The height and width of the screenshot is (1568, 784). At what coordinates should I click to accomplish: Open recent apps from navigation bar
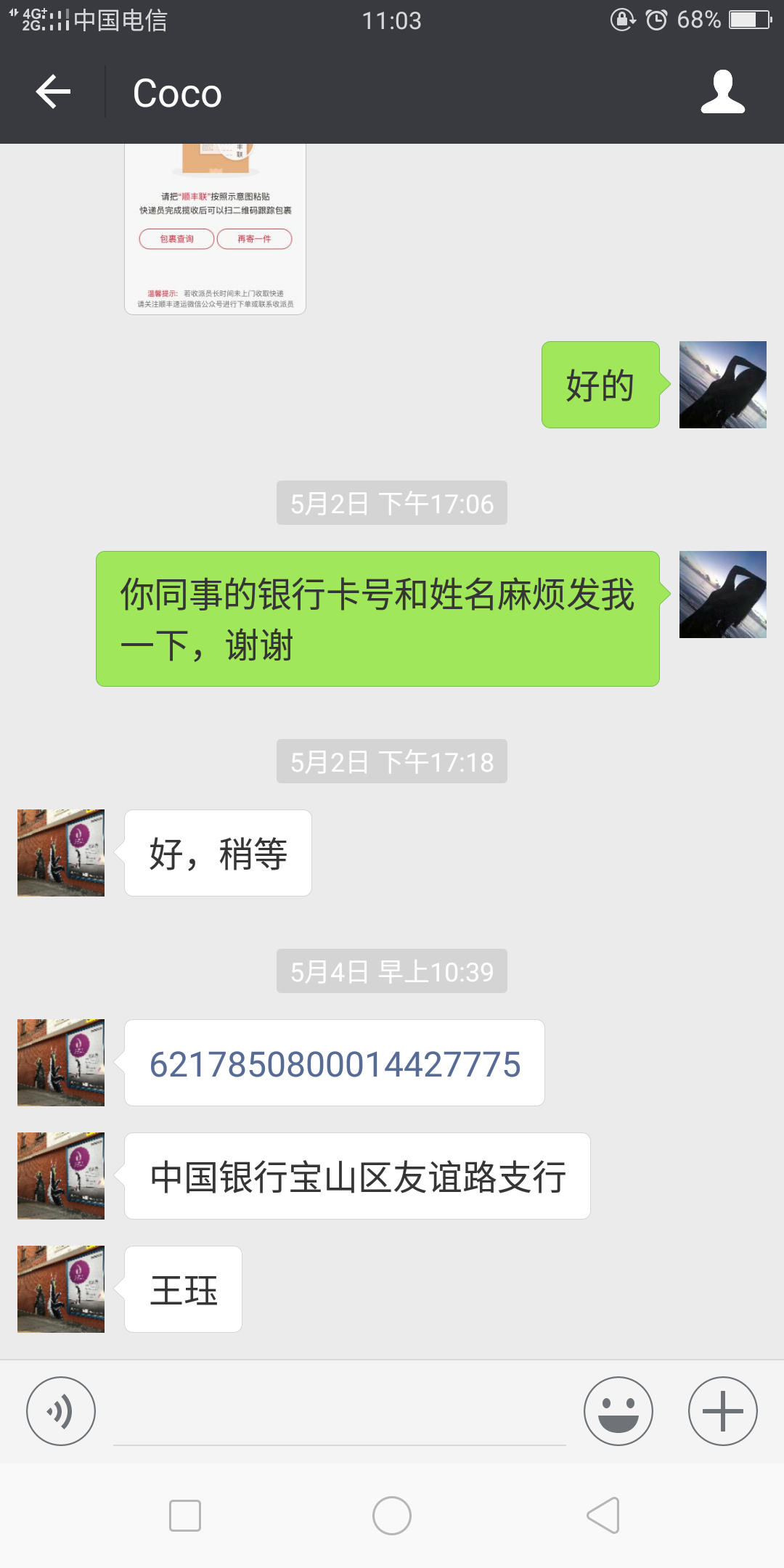pos(185,1516)
